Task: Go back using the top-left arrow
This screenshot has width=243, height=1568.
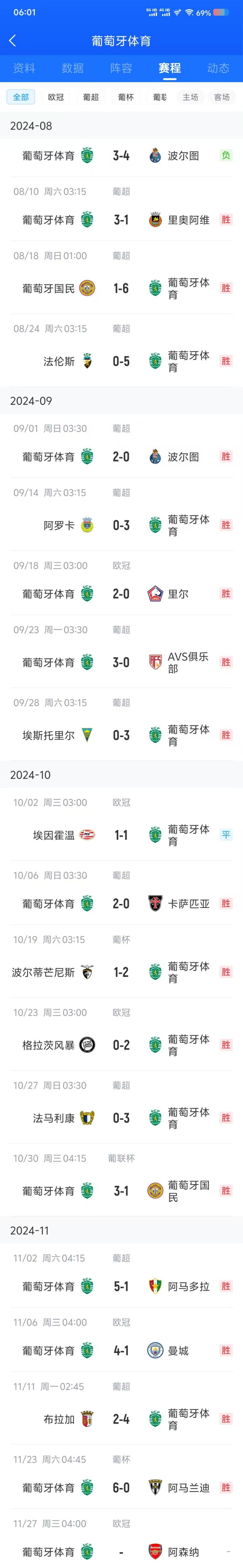Action: coord(13,41)
